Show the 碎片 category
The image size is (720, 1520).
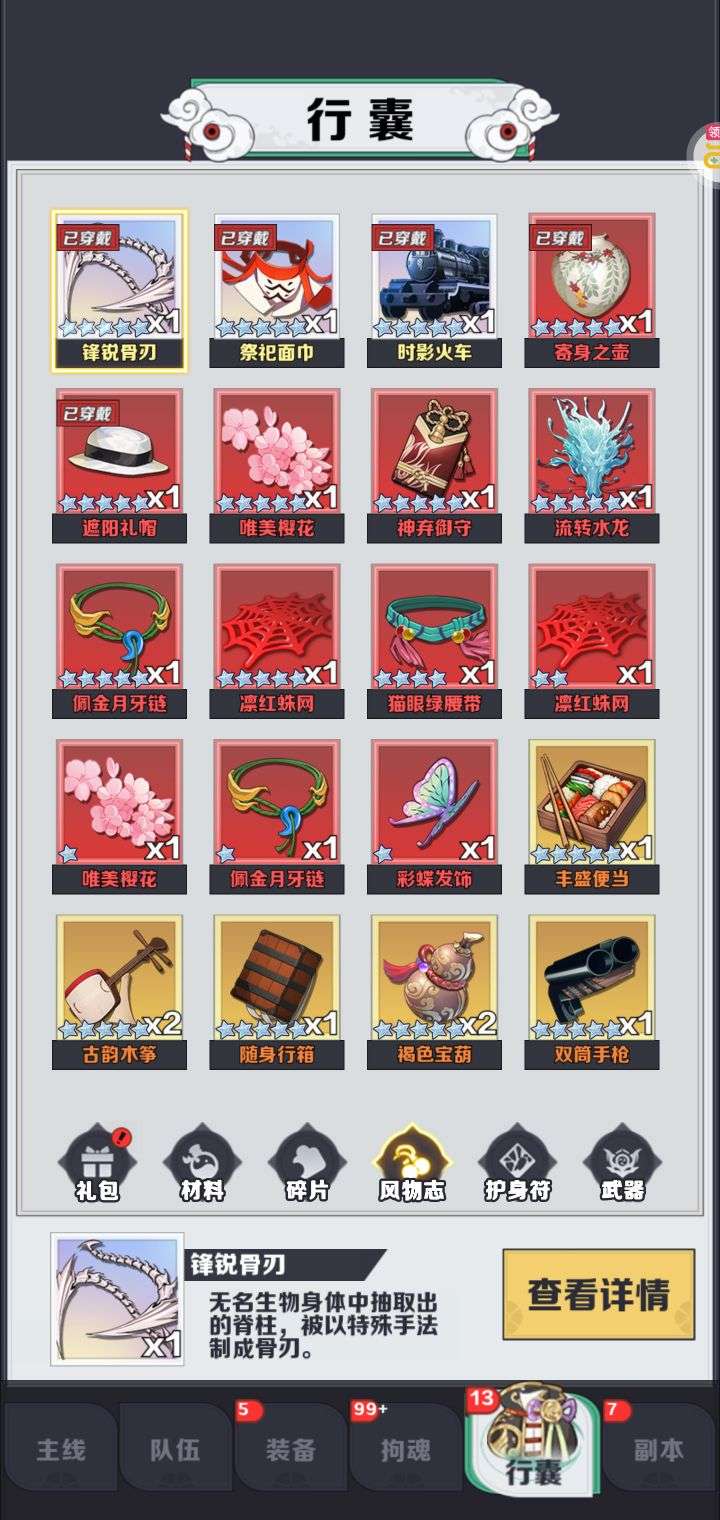307,1163
